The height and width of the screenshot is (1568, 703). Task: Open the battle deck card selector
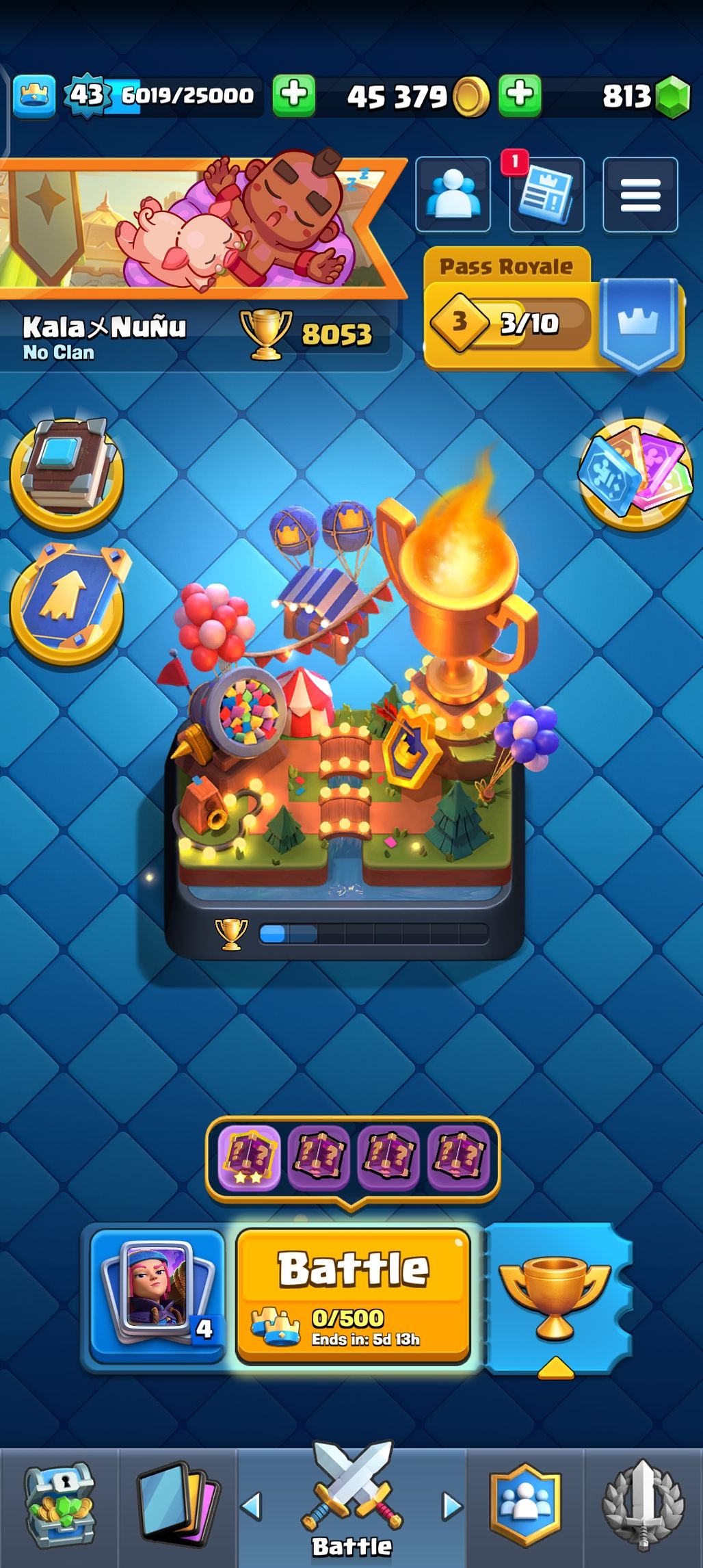click(157, 1294)
